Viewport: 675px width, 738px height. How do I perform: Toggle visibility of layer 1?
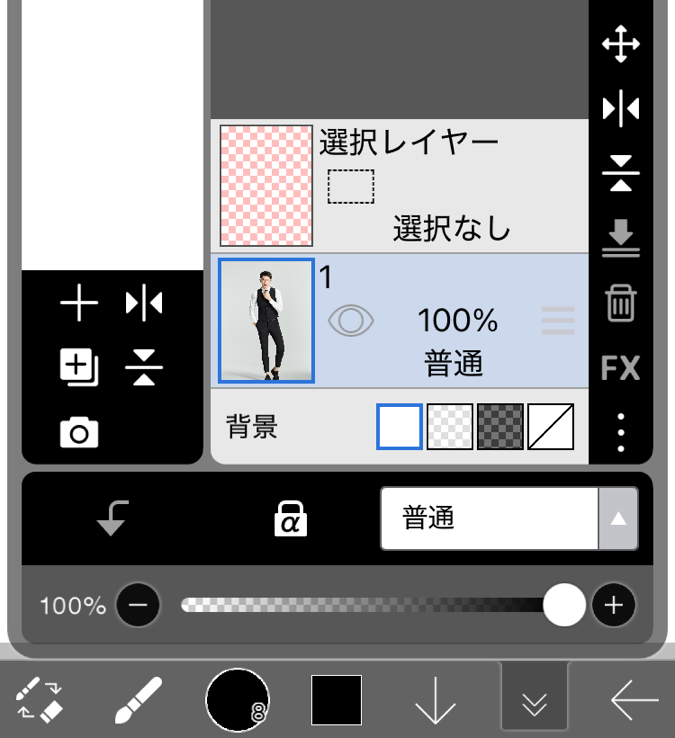(351, 321)
